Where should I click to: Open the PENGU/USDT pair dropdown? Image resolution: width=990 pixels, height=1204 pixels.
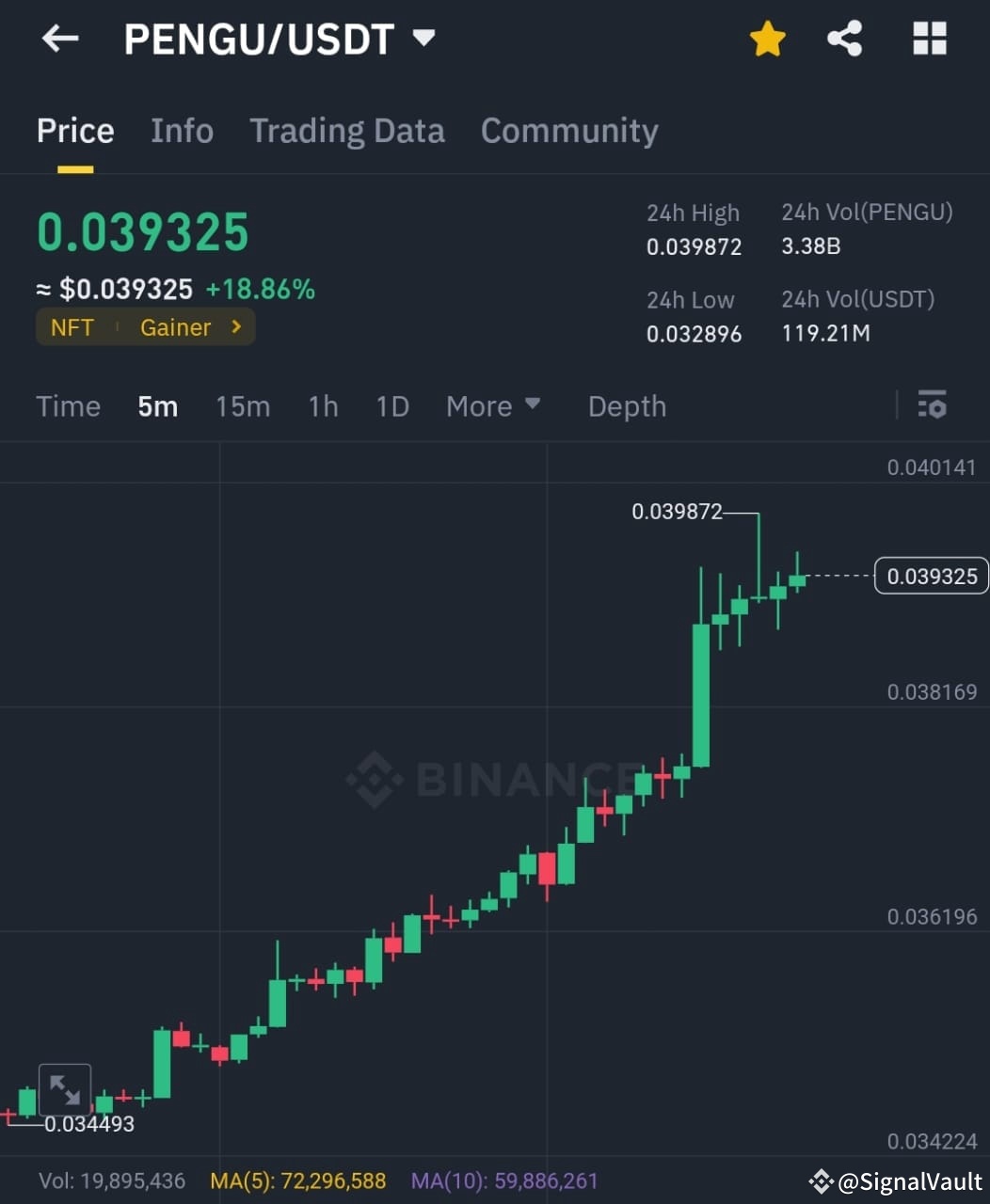point(423,39)
